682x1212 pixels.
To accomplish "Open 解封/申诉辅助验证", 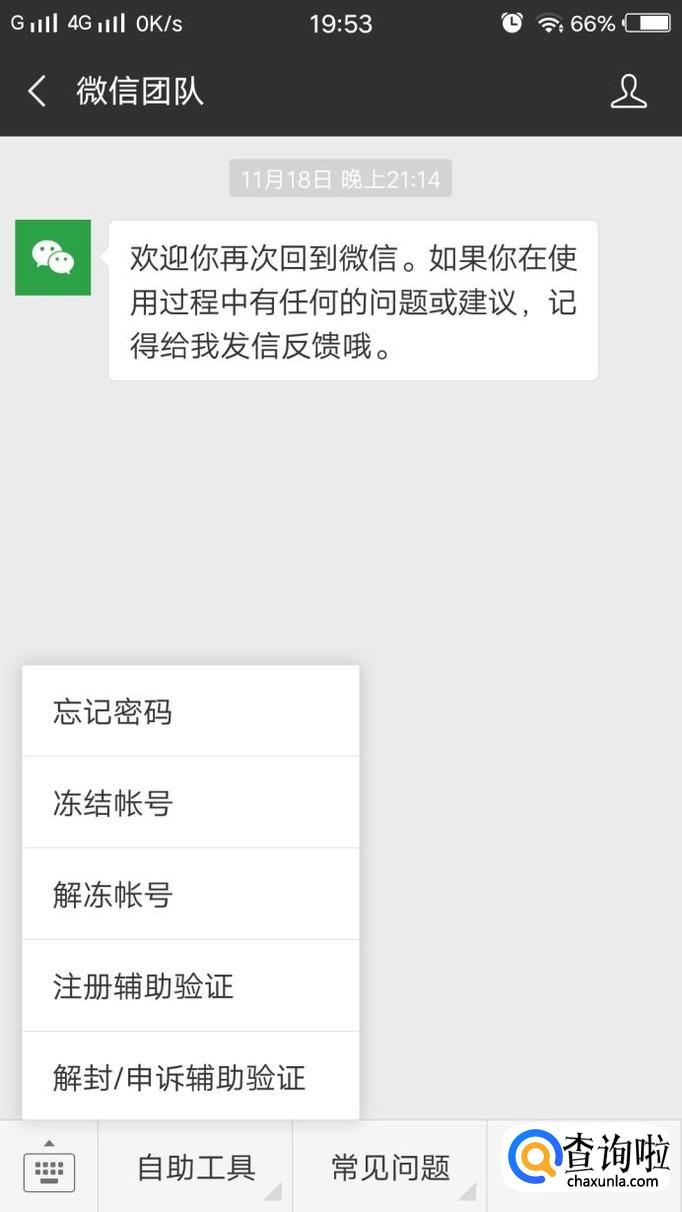I will 190,1077.
